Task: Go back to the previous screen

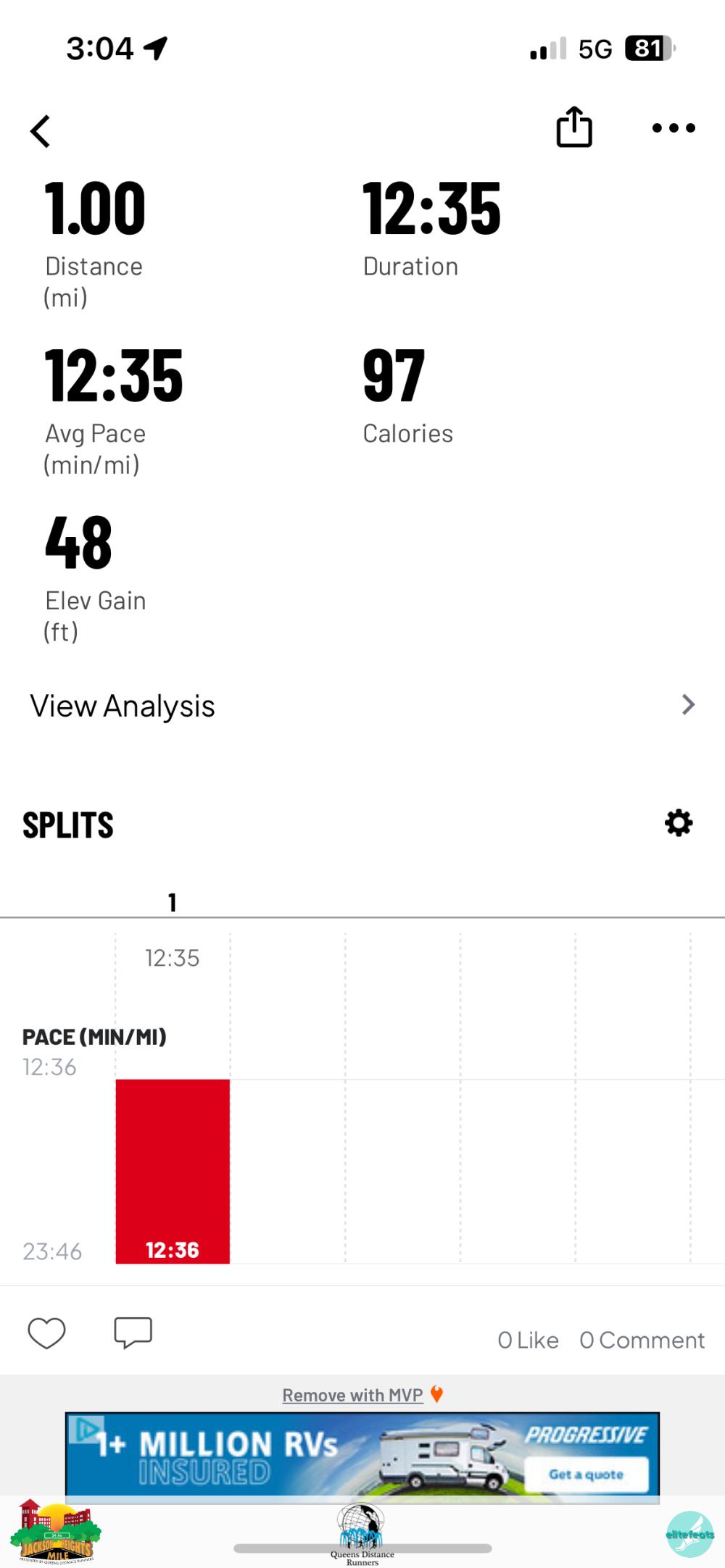Action: click(41, 131)
